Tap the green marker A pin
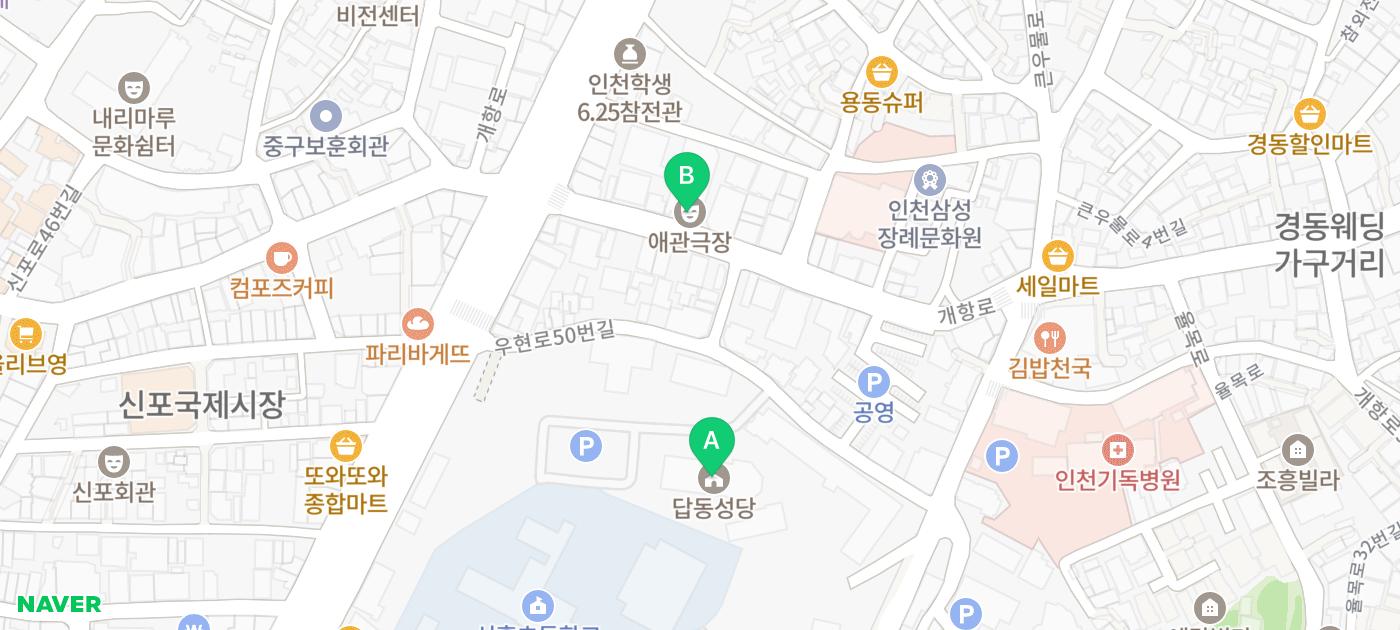 712,443
